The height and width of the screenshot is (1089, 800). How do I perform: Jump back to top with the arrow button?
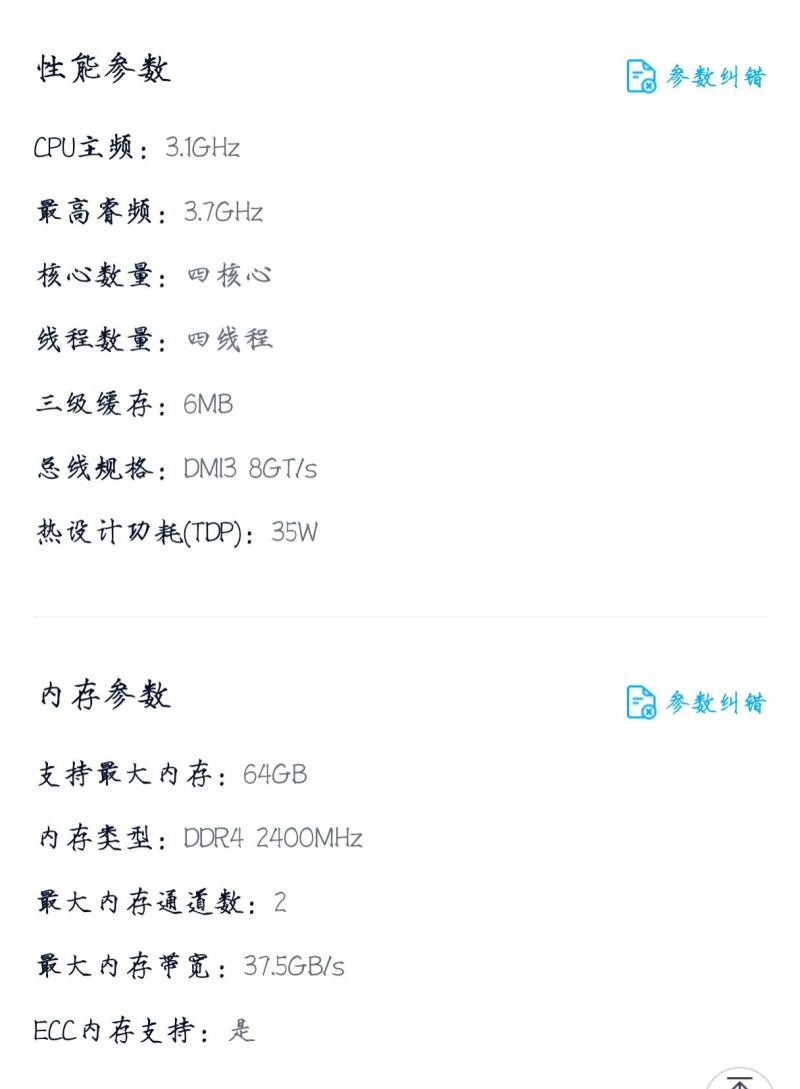[x=740, y=1080]
